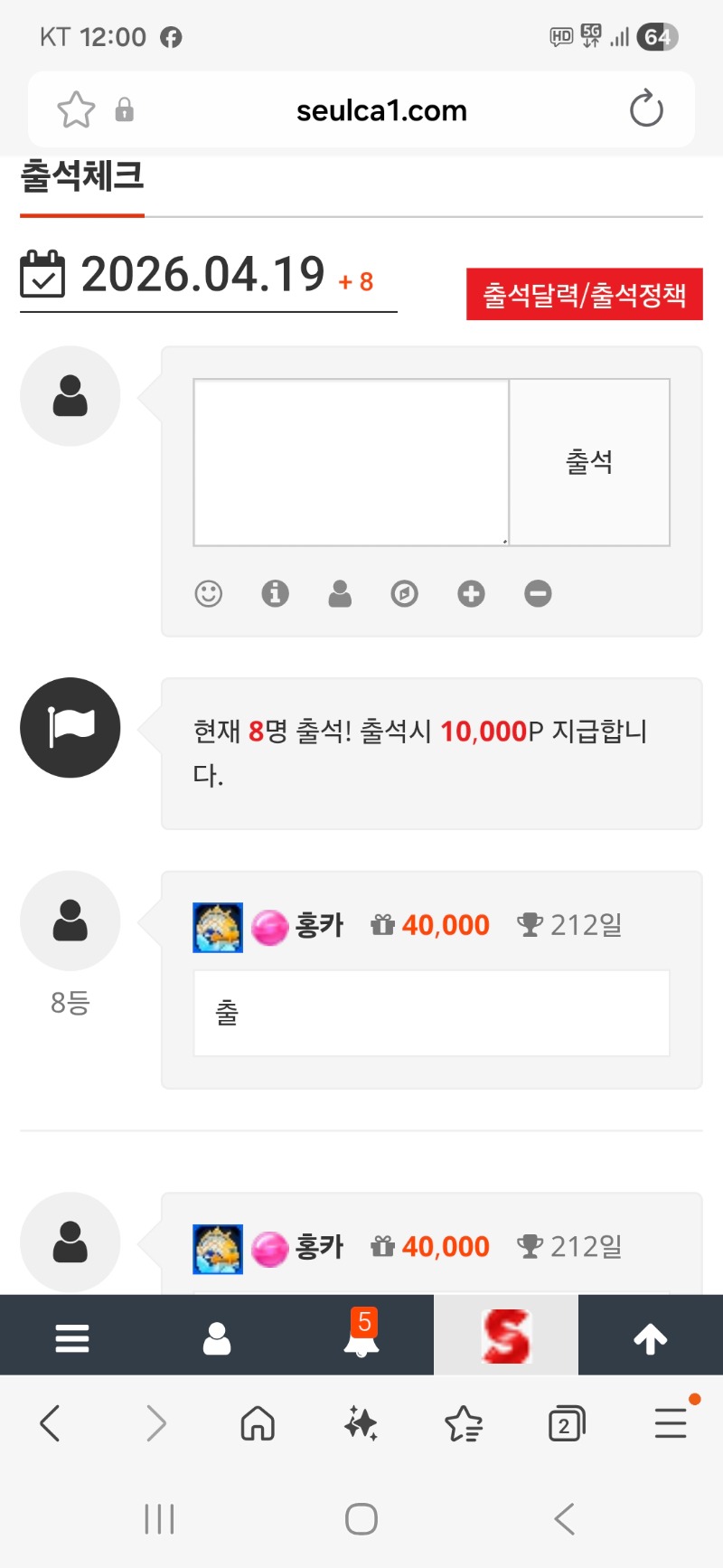
Task: Tap the red S logo button
Action: coord(506,1337)
